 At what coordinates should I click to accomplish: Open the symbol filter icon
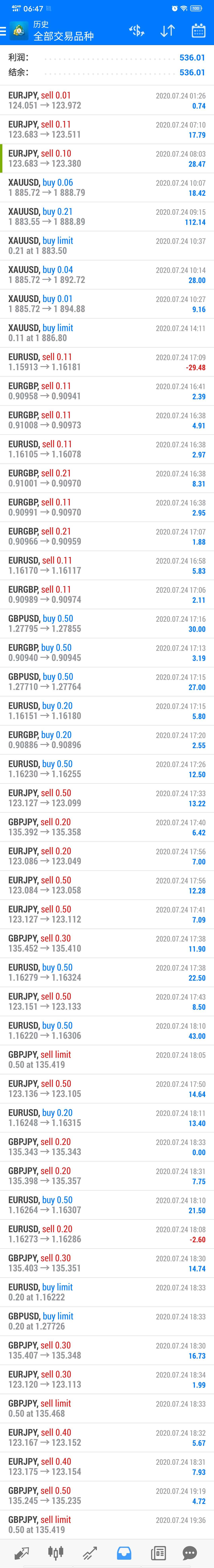click(137, 30)
